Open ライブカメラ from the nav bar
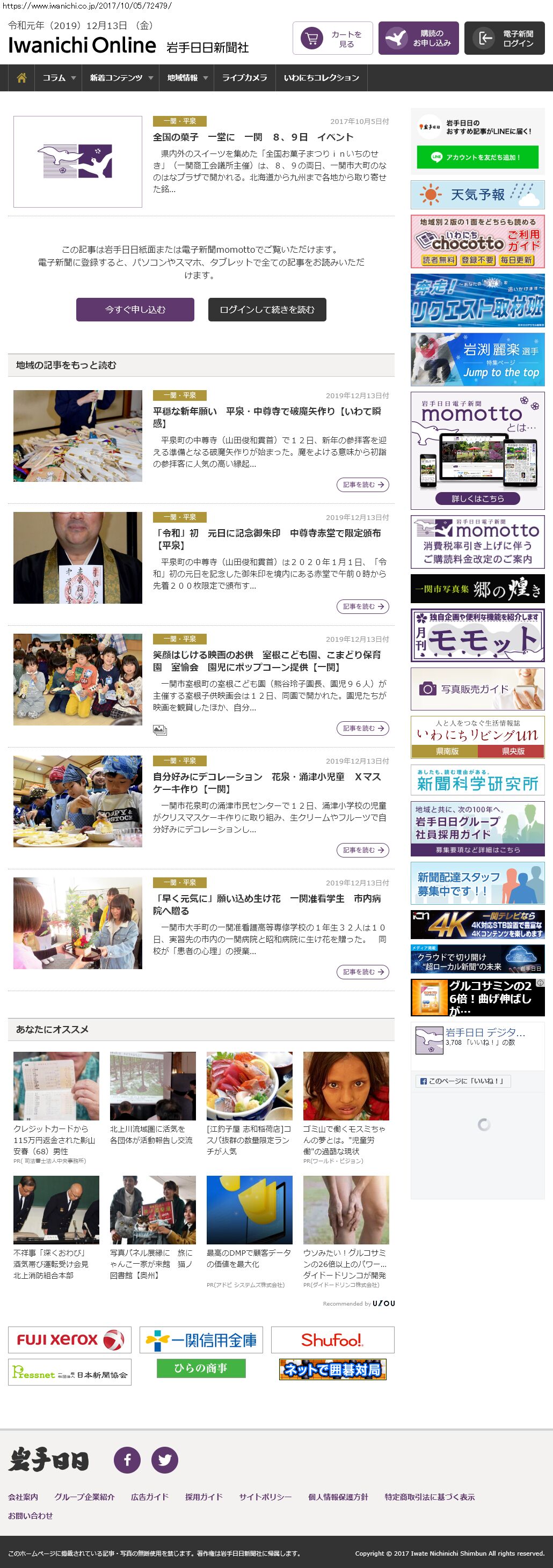Image resolution: width=553 pixels, height=1568 pixels. [x=244, y=78]
